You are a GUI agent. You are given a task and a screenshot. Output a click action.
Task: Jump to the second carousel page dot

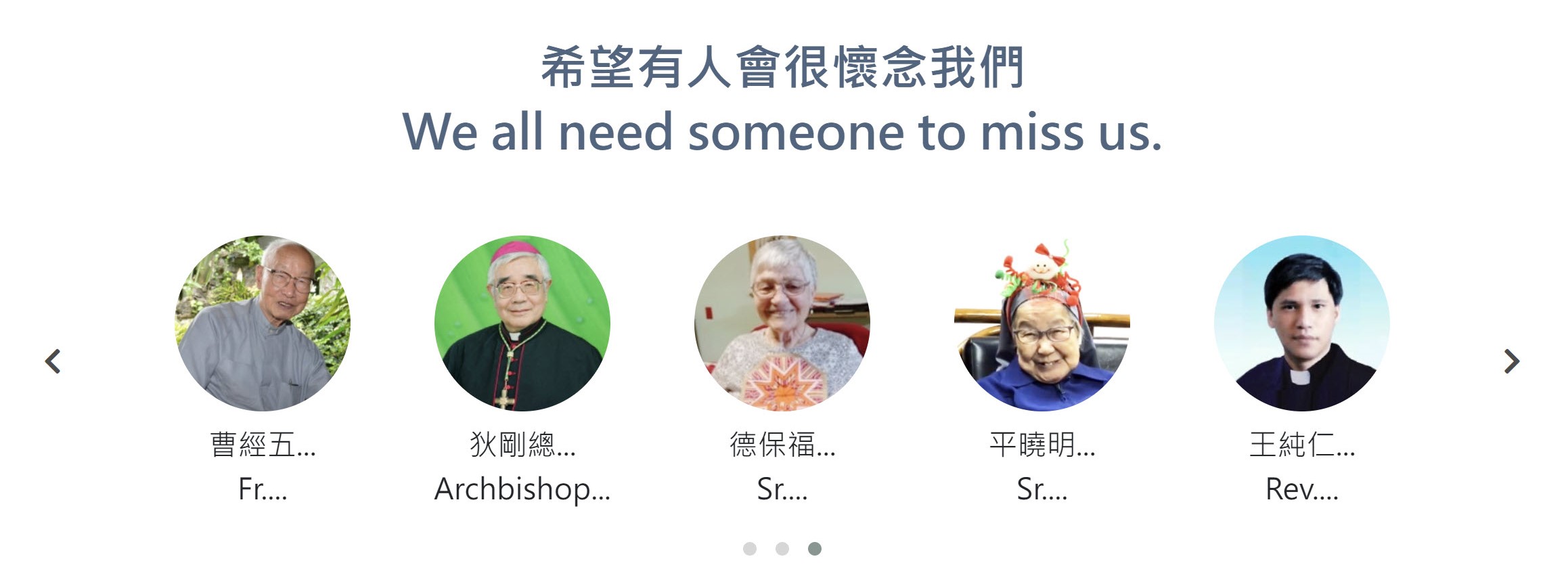click(x=782, y=549)
